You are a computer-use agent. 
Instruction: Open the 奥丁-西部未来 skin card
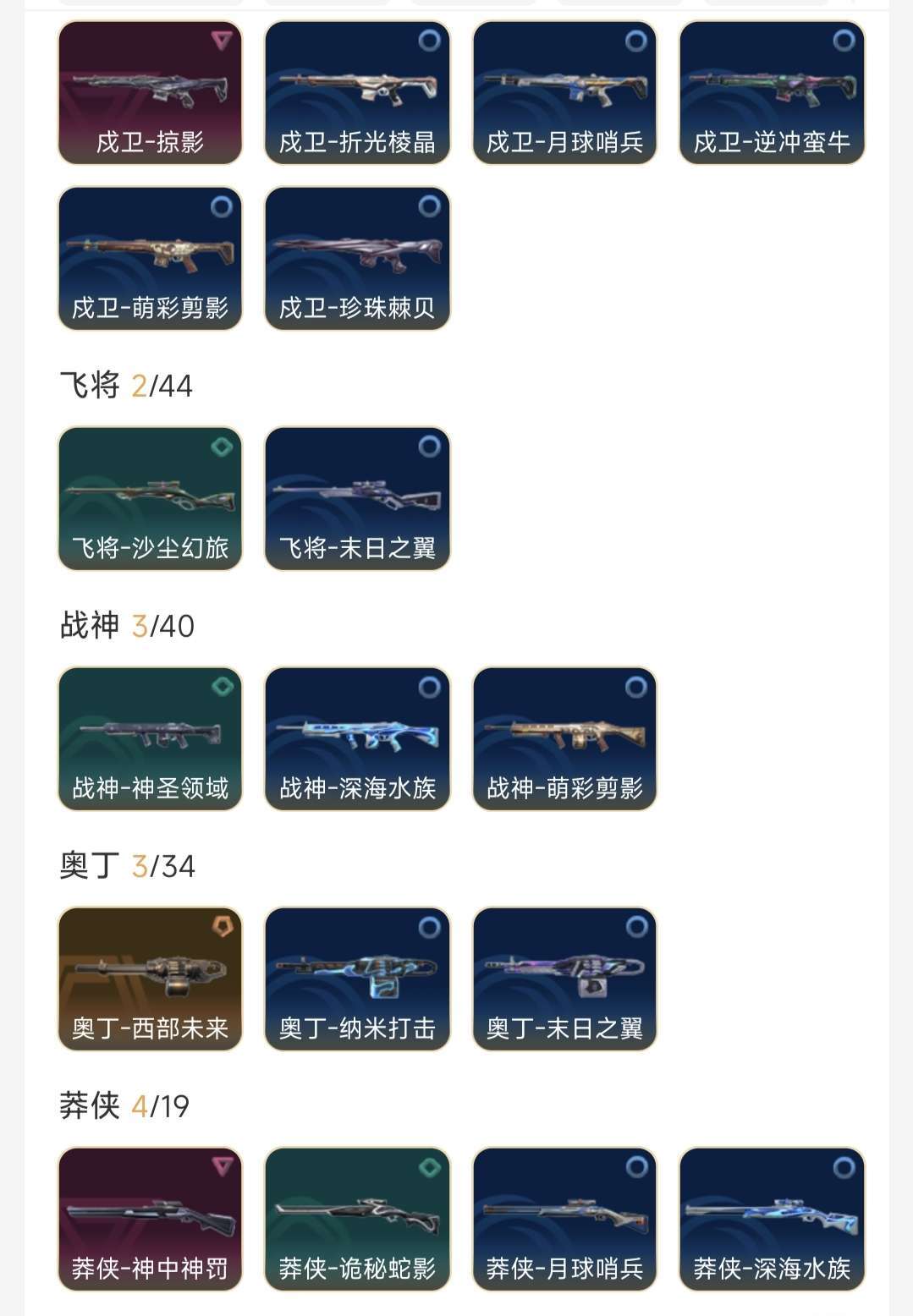point(150,979)
